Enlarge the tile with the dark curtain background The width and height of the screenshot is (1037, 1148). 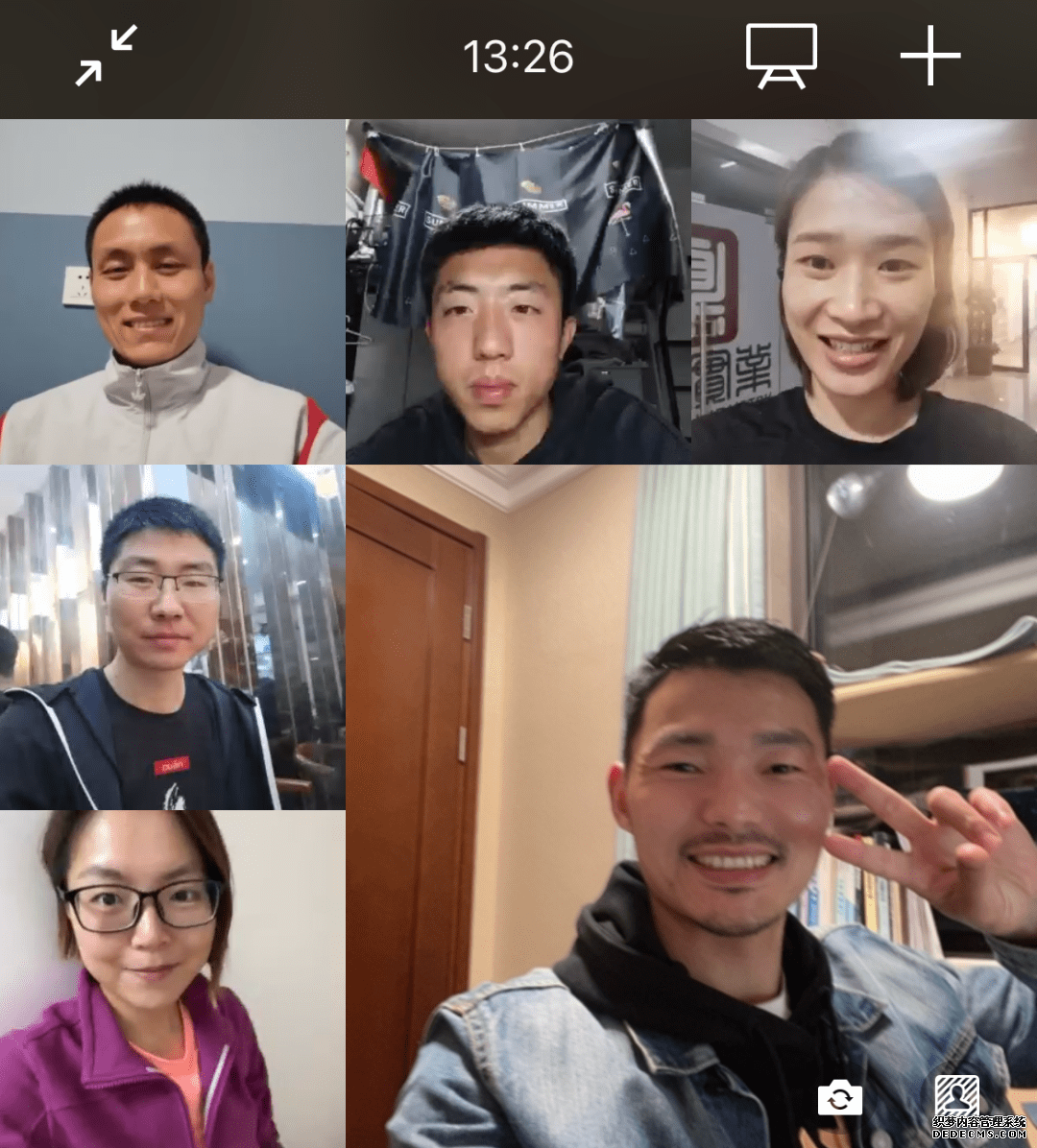pos(518,292)
